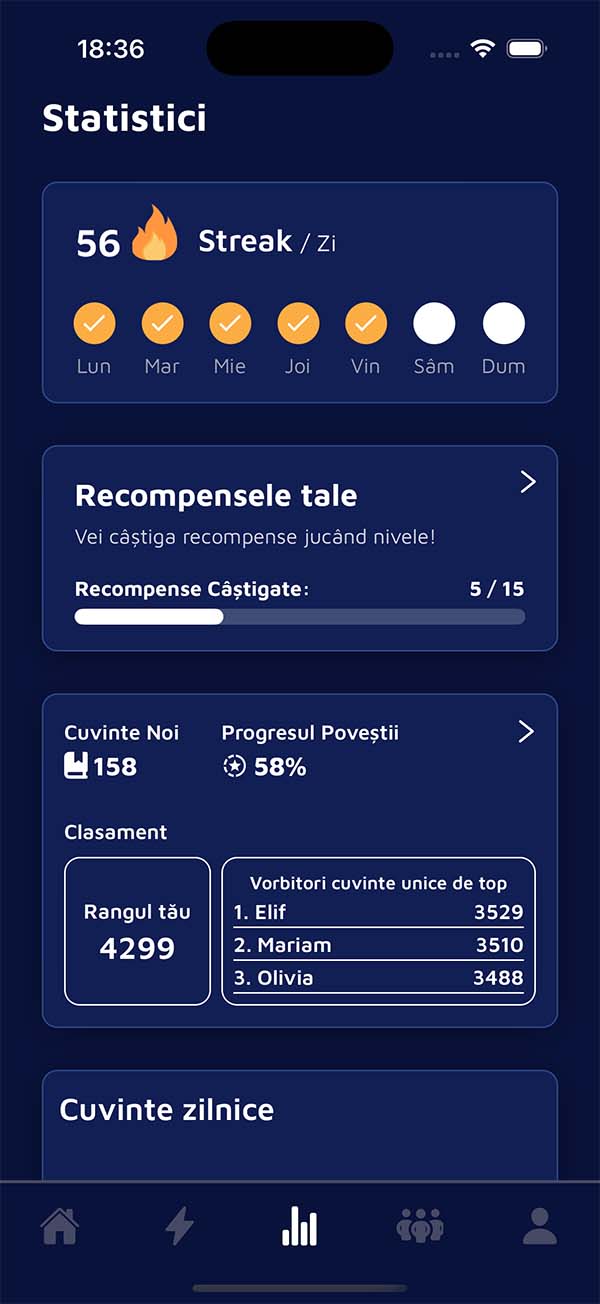600x1304 pixels.
Task: View the top unique words speakers leaderboard
Action: tap(378, 931)
